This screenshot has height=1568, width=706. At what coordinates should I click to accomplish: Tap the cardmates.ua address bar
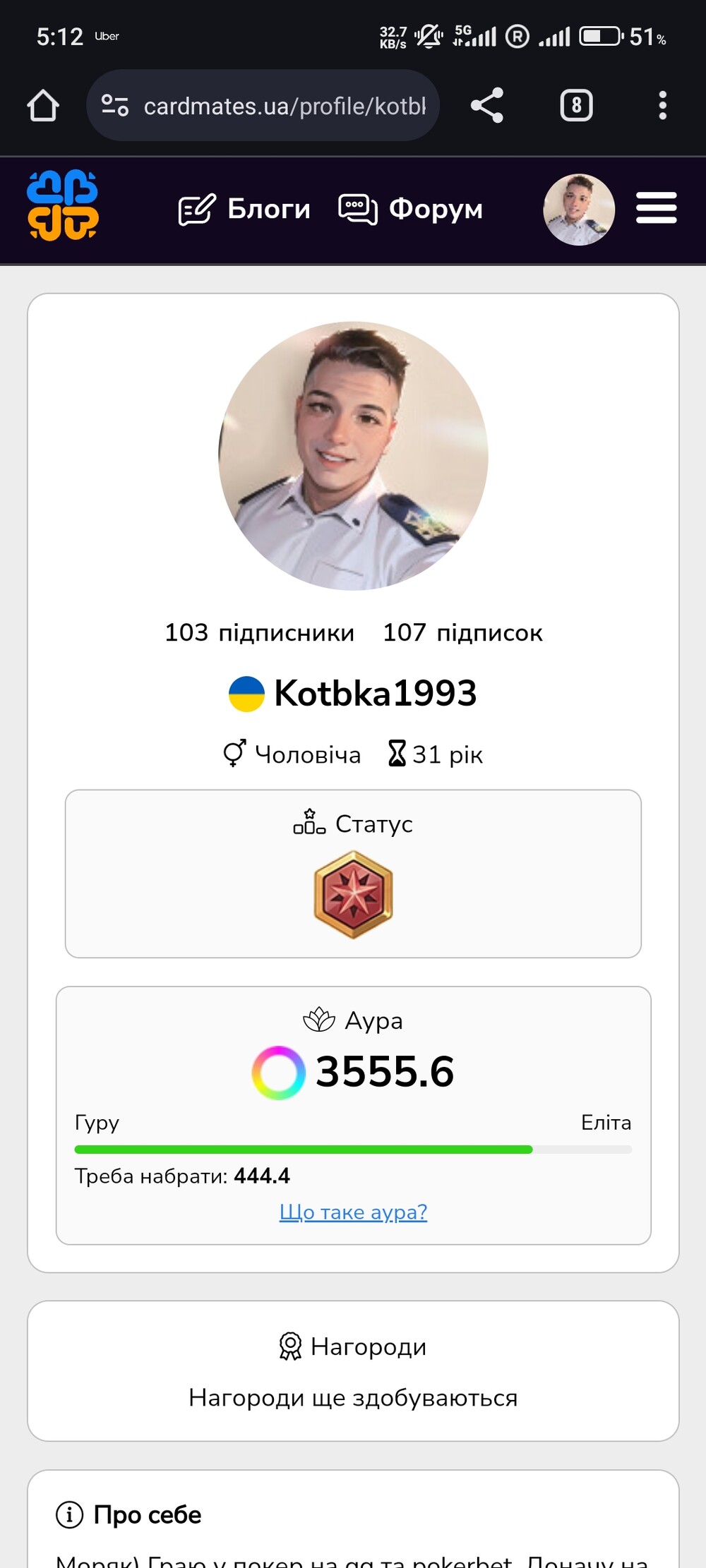click(x=284, y=106)
